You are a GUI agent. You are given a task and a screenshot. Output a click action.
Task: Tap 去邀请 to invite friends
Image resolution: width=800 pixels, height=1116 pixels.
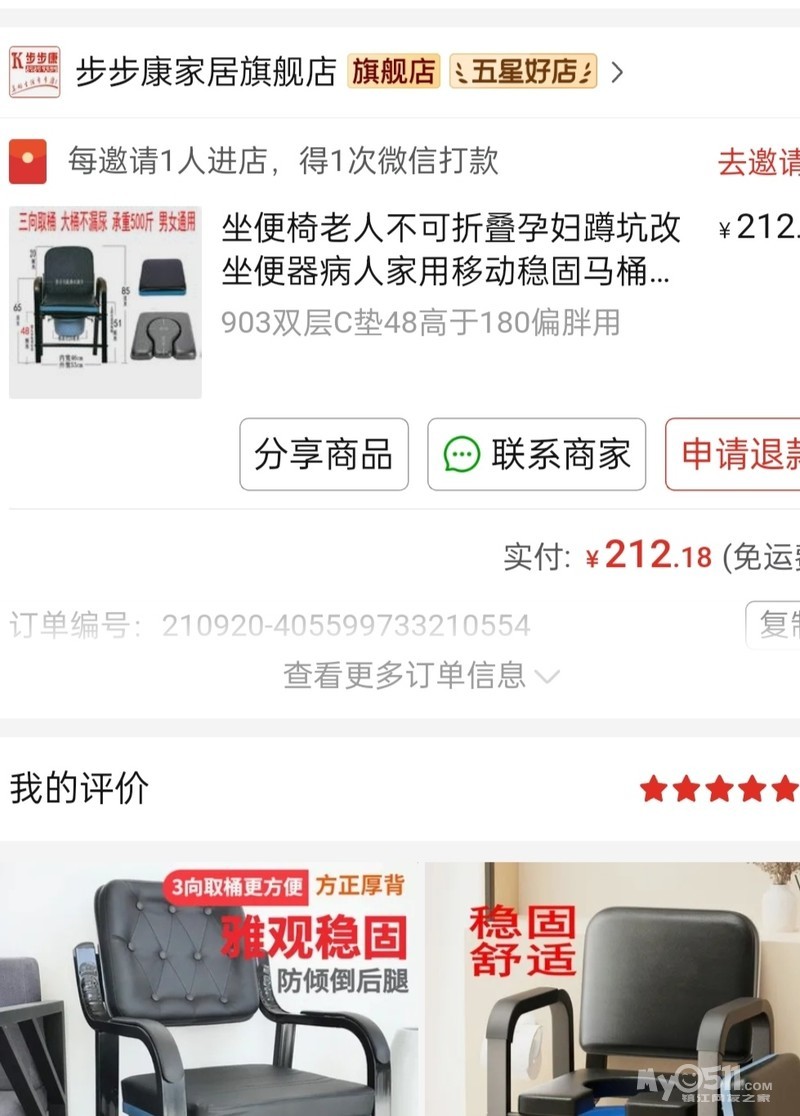click(x=760, y=162)
